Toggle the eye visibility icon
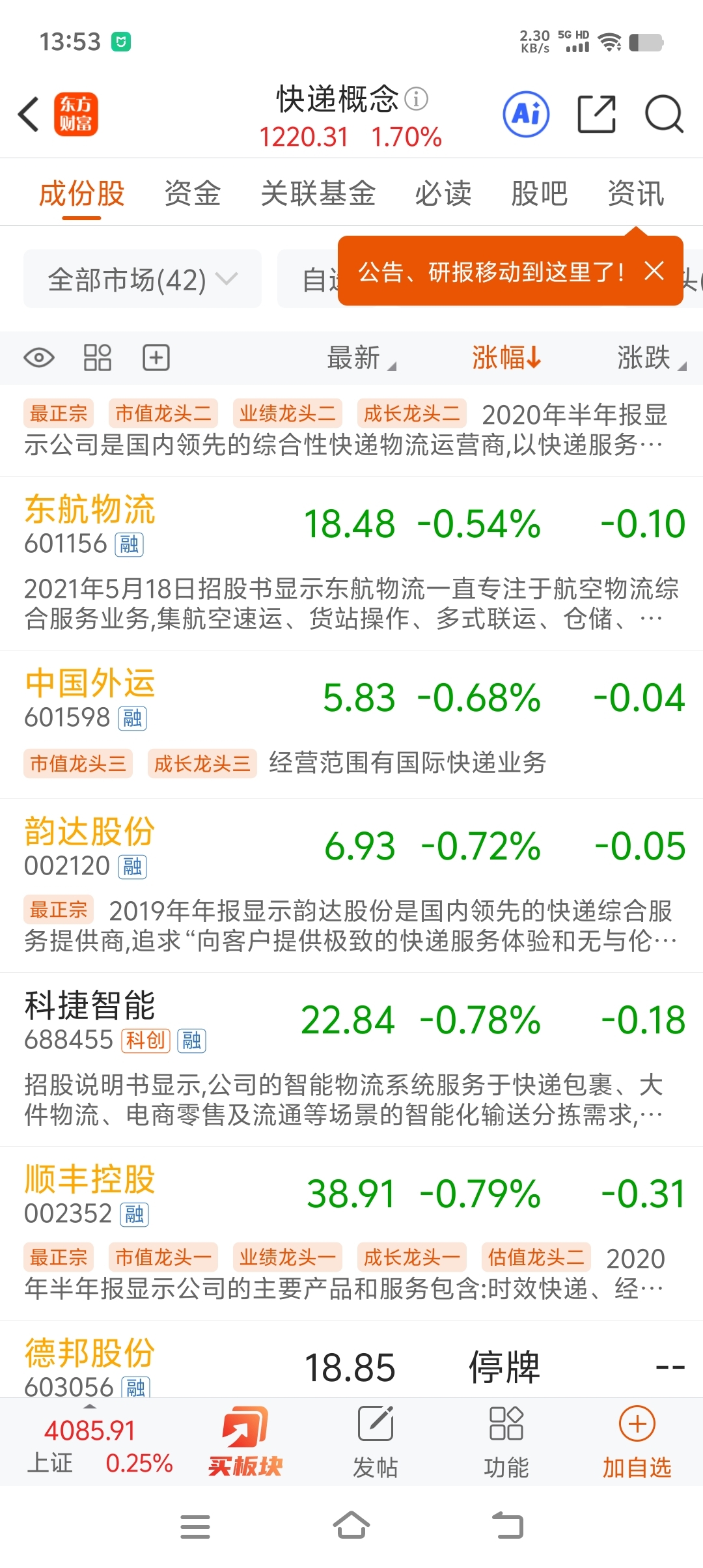 click(39, 357)
